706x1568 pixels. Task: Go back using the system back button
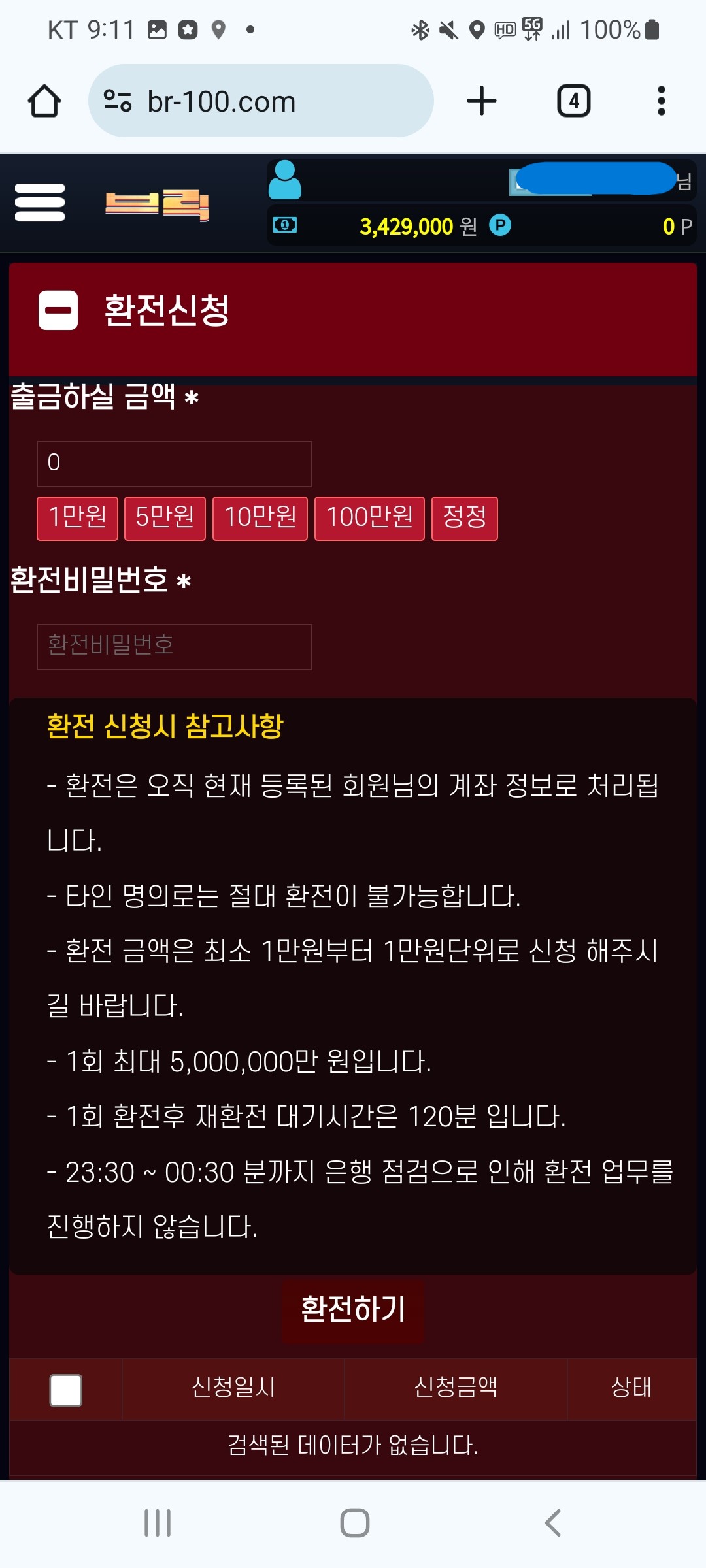553,1523
